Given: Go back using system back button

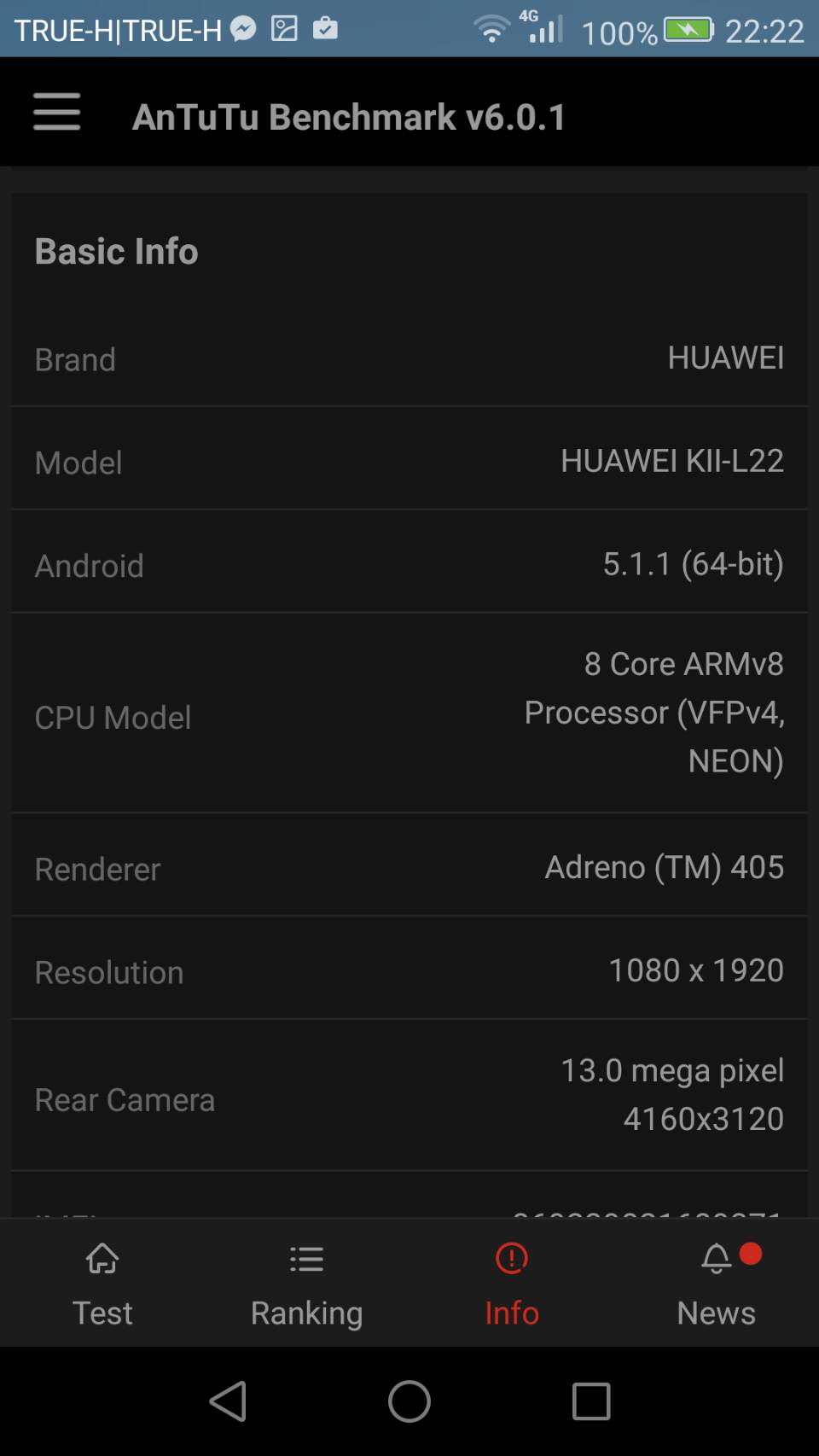Looking at the screenshot, I should 228,1401.
